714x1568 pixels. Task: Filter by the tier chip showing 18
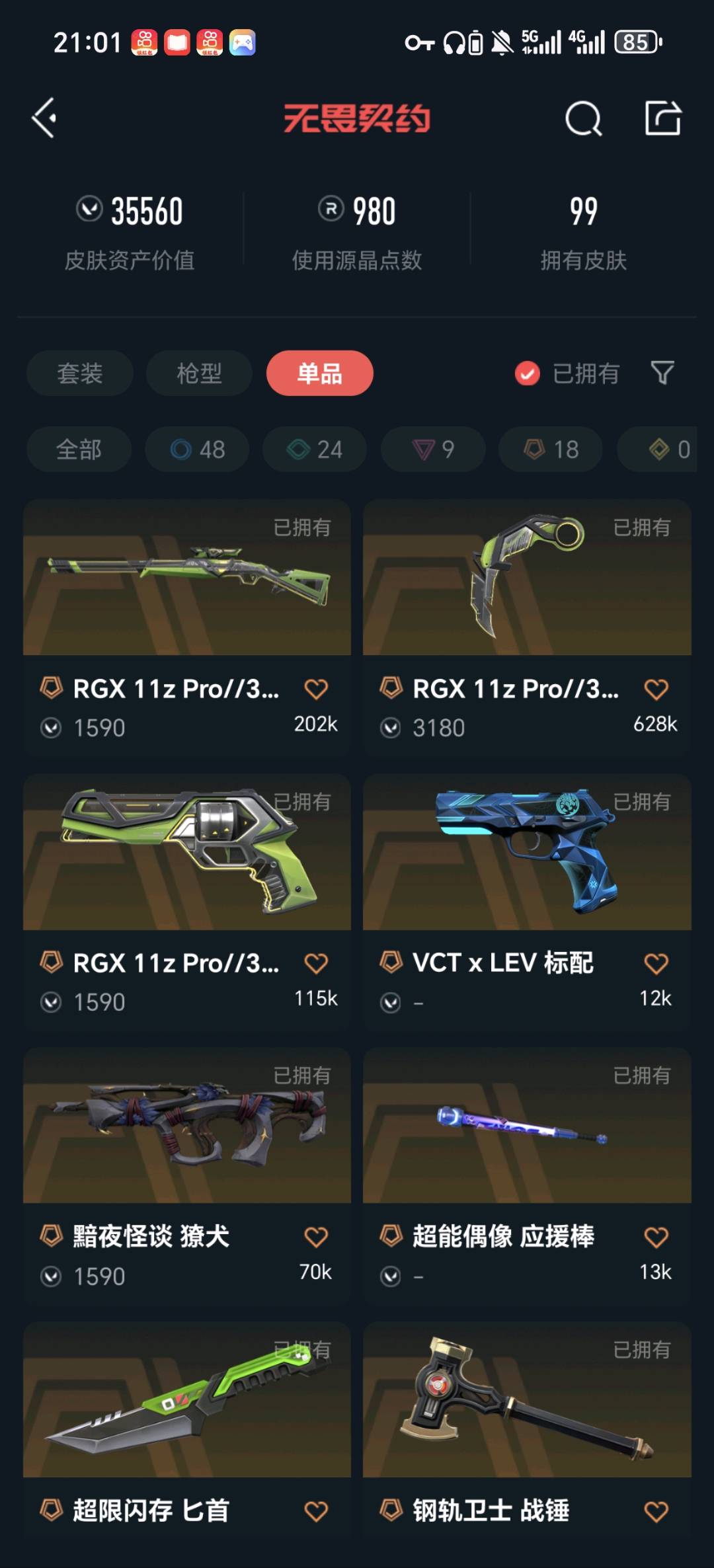point(551,450)
